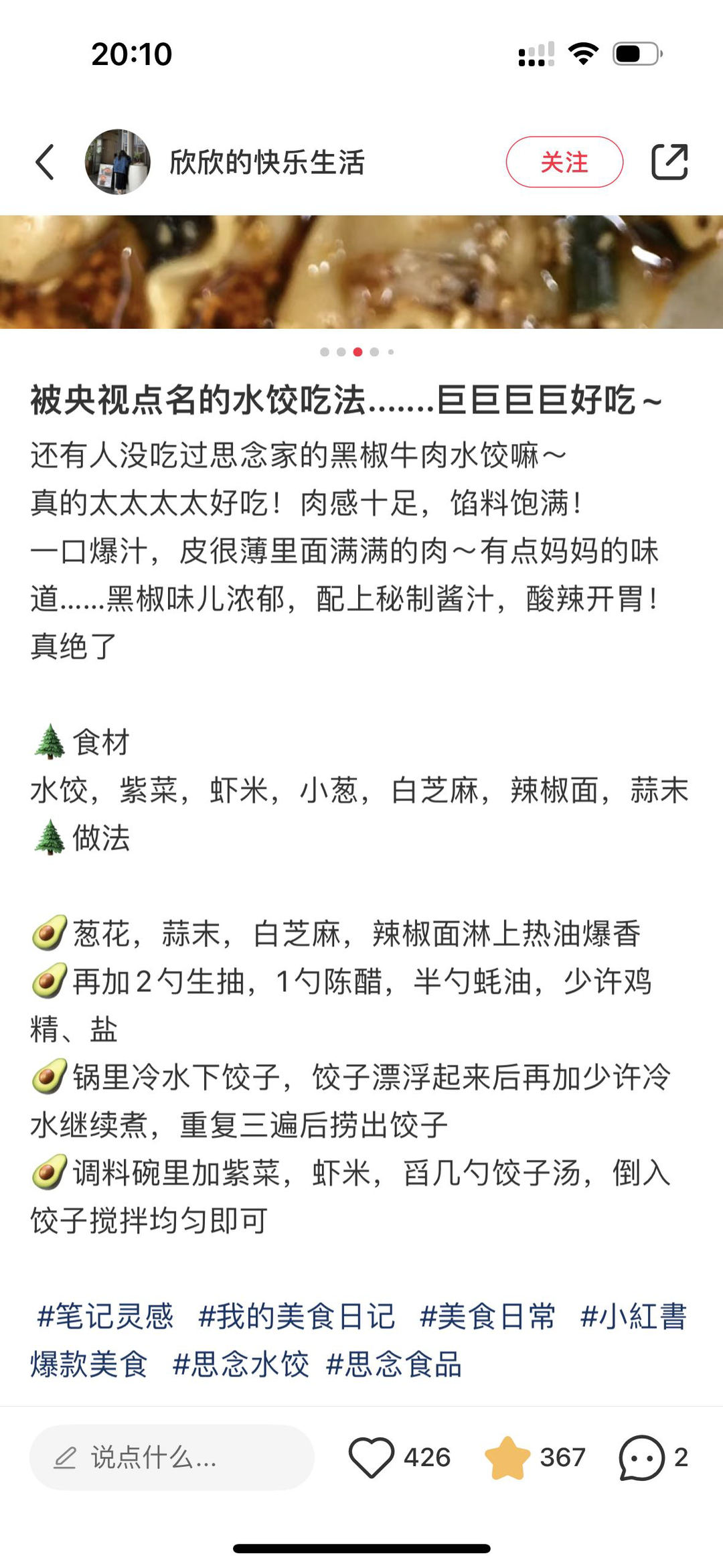The image size is (723, 1568).
Task: Follow the author with 关注 button
Action: 564,162
